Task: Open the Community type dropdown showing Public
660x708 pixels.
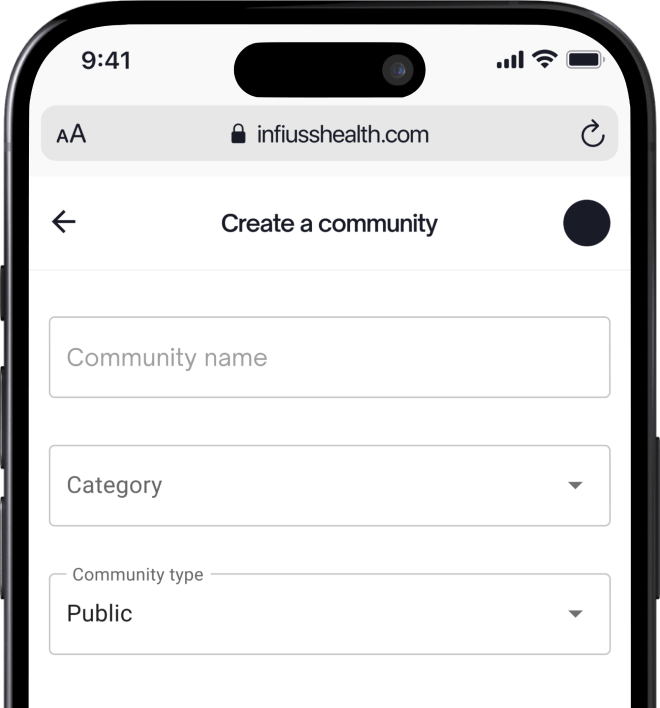Action: click(x=329, y=613)
